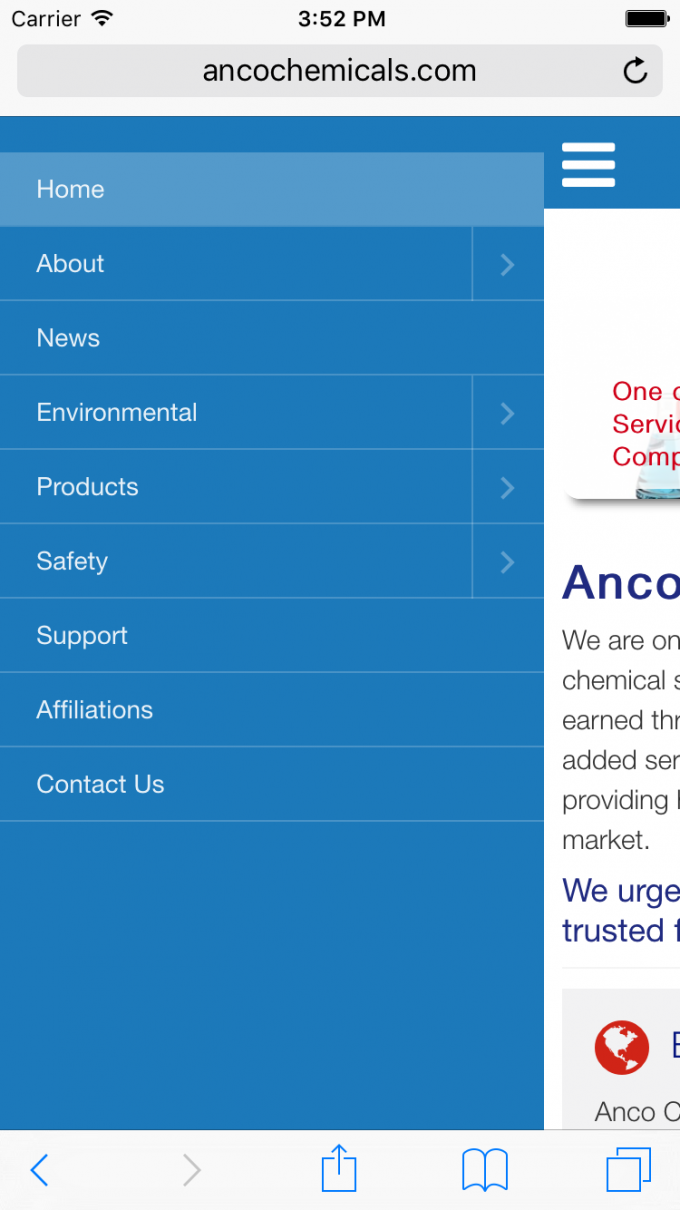Open the Safety section
This screenshot has height=1210, width=680.
coord(236,561)
